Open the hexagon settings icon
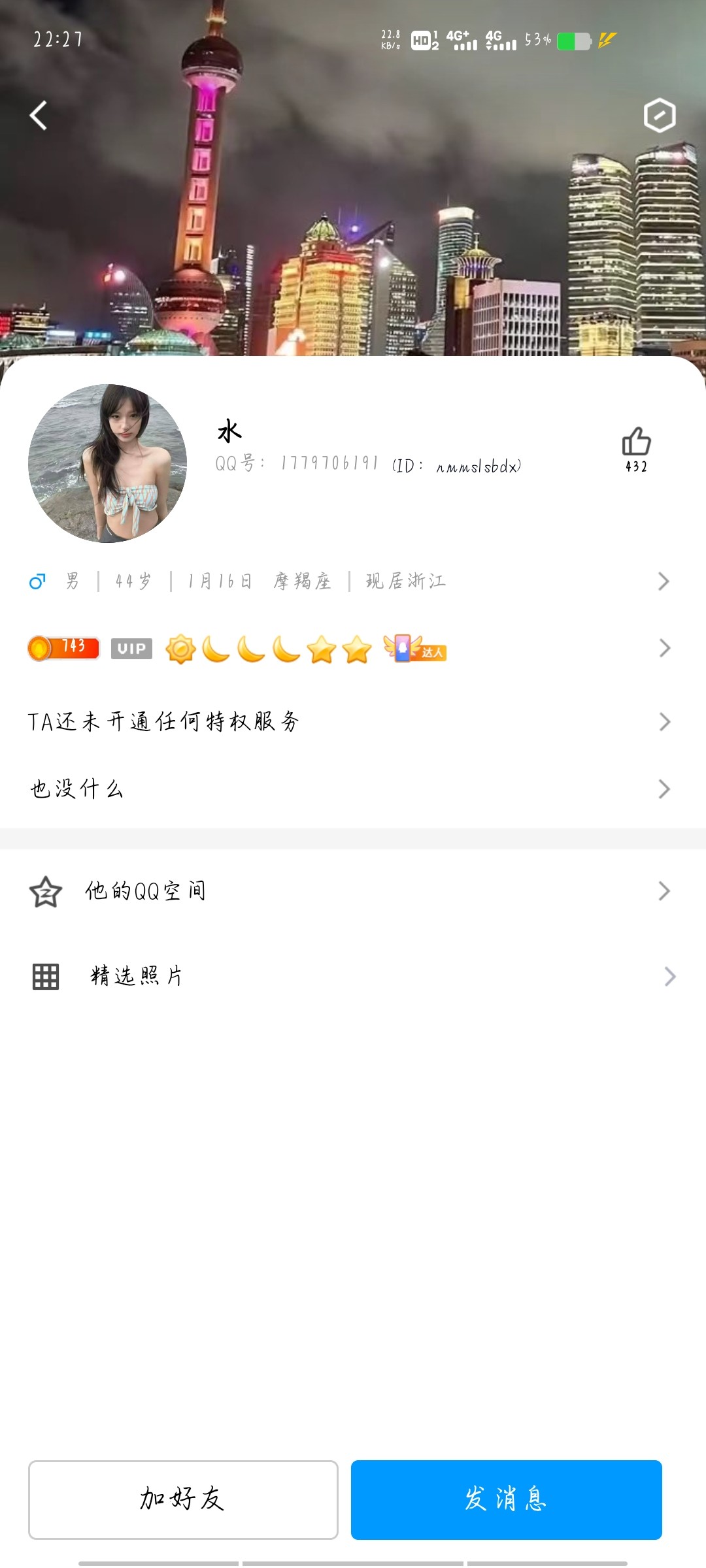Image resolution: width=706 pixels, height=1568 pixels. coord(659,116)
